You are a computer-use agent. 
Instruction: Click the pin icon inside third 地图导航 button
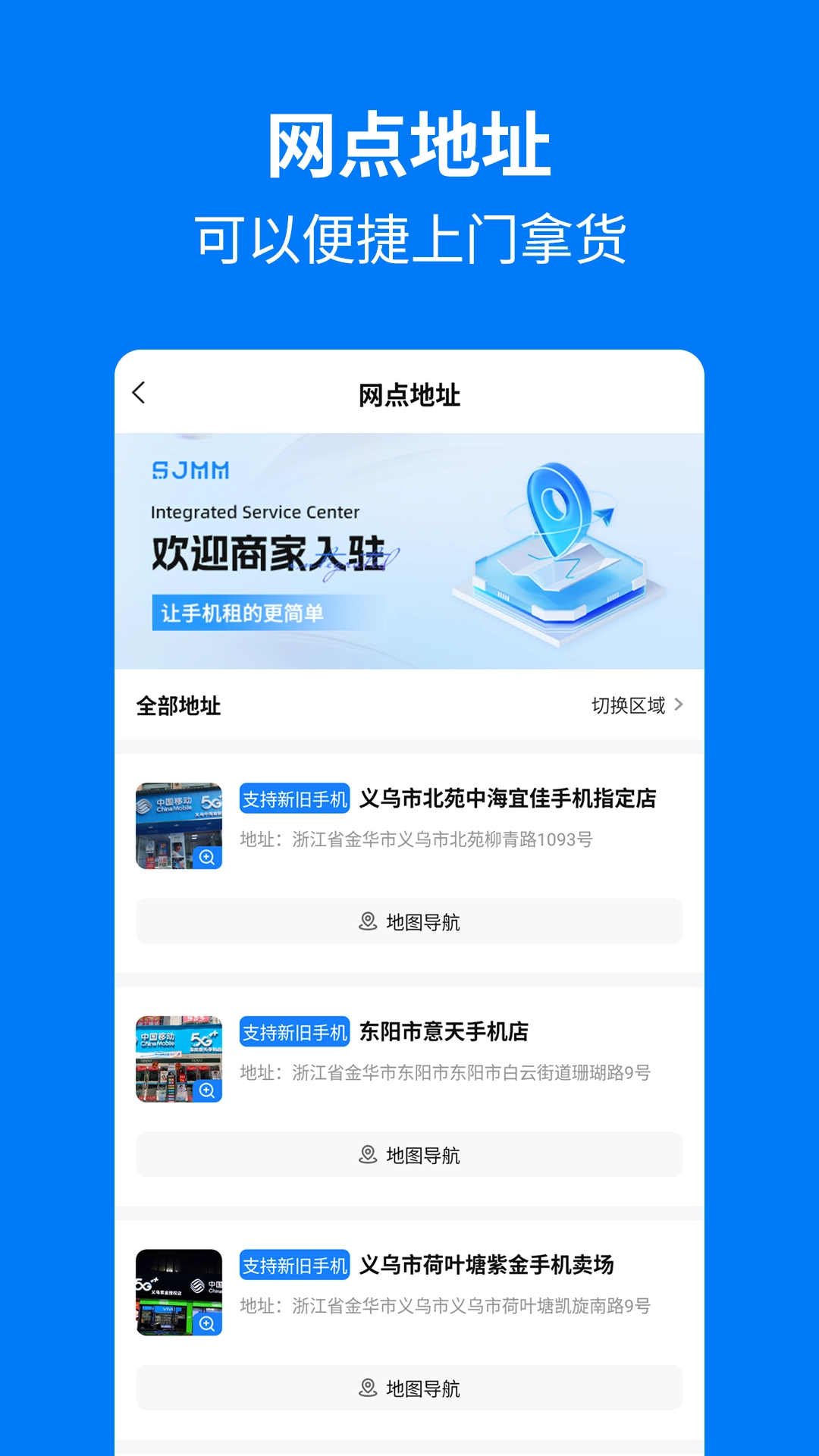tap(367, 1389)
